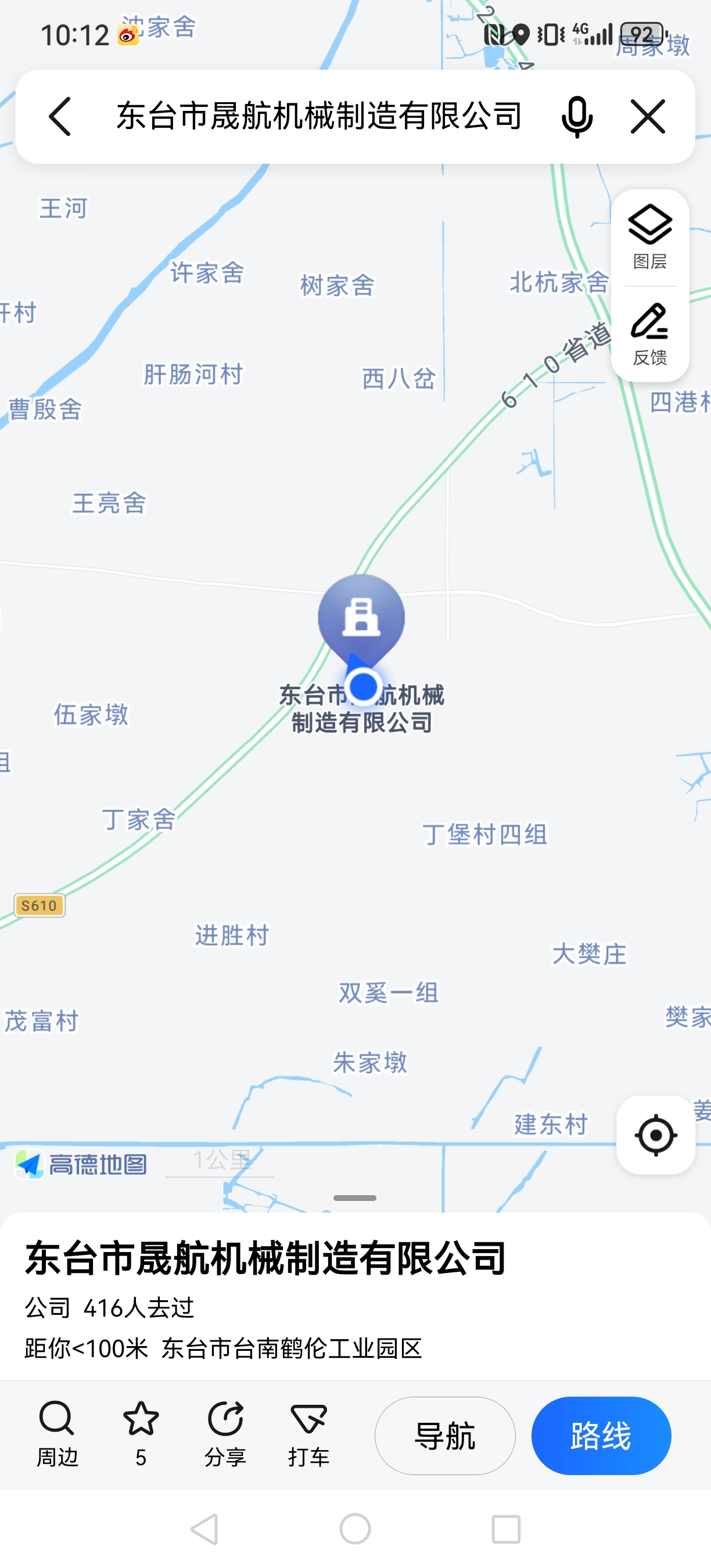This screenshot has height=1568, width=711.
Task: Recenter map on my current location
Action: click(x=656, y=1135)
